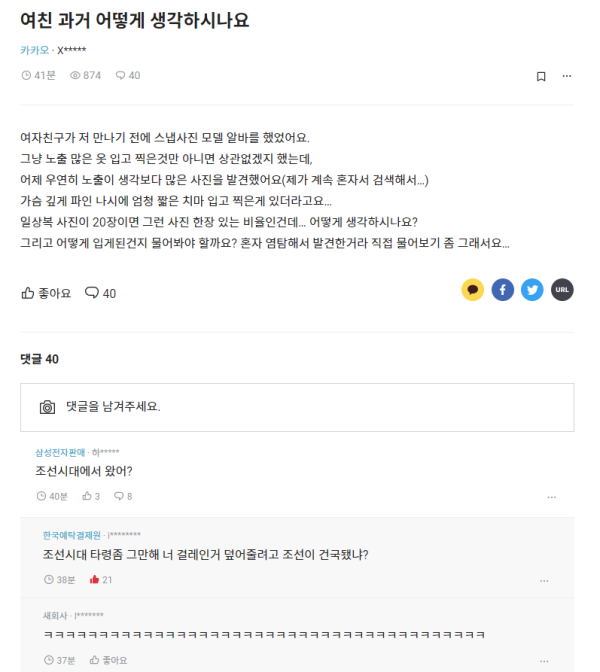Share the post on Twitter

point(532,290)
